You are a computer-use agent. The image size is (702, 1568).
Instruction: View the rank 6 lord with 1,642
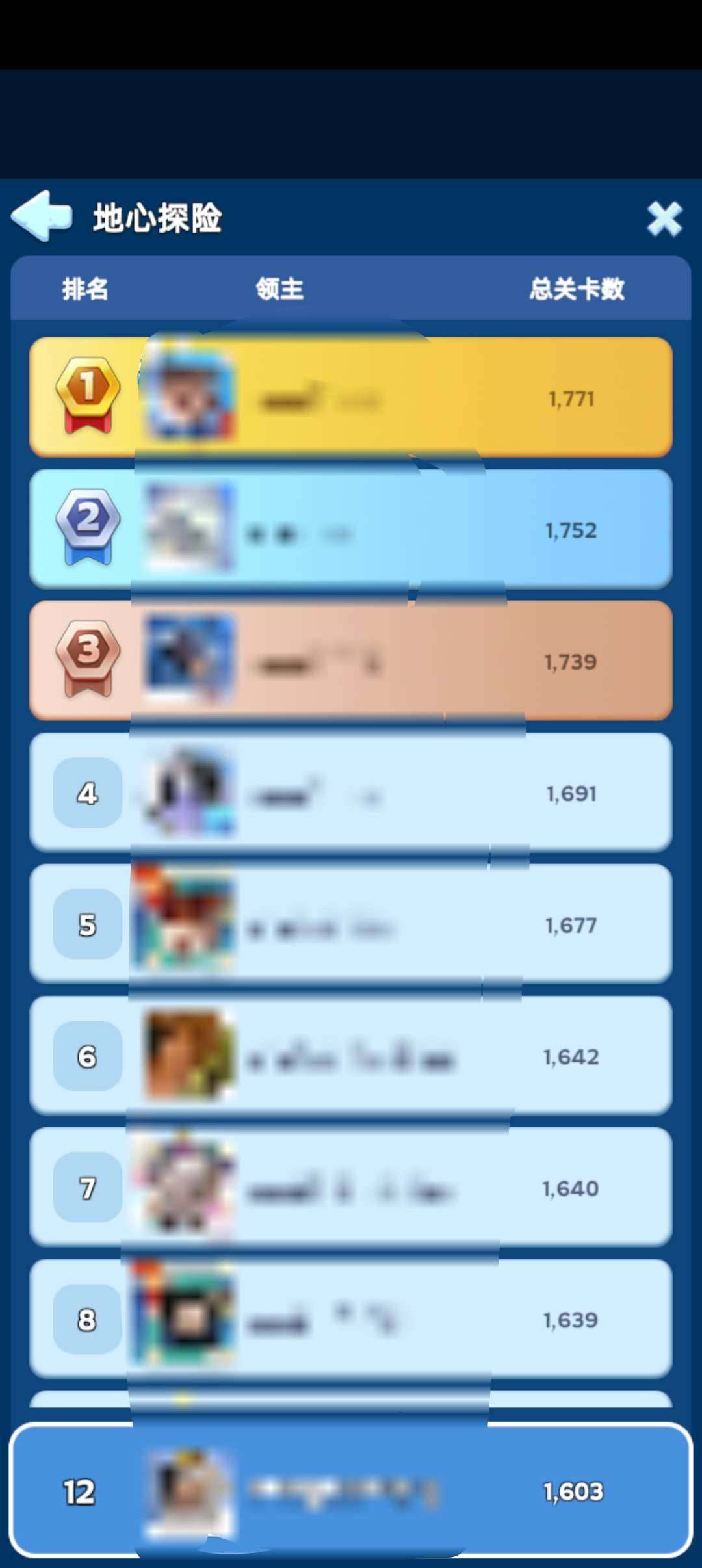tap(351, 1056)
